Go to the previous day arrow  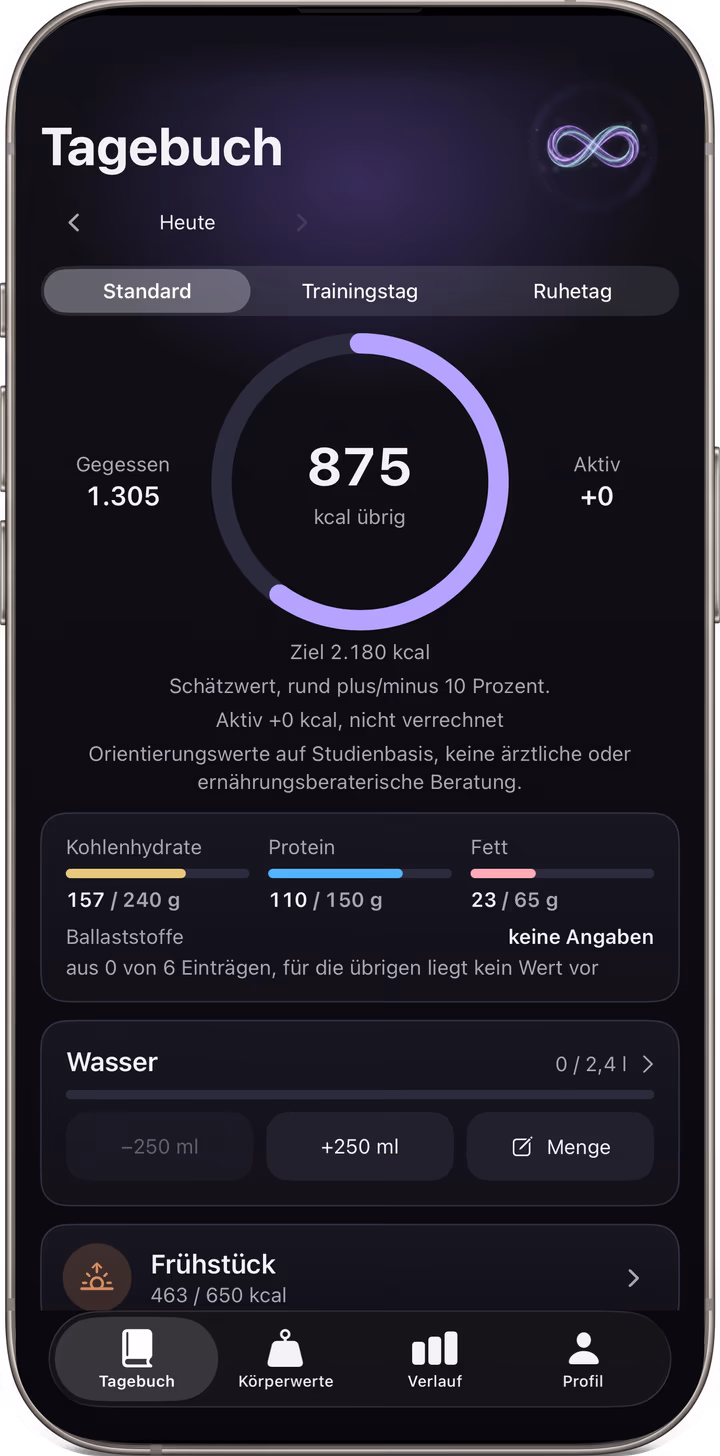pos(73,223)
